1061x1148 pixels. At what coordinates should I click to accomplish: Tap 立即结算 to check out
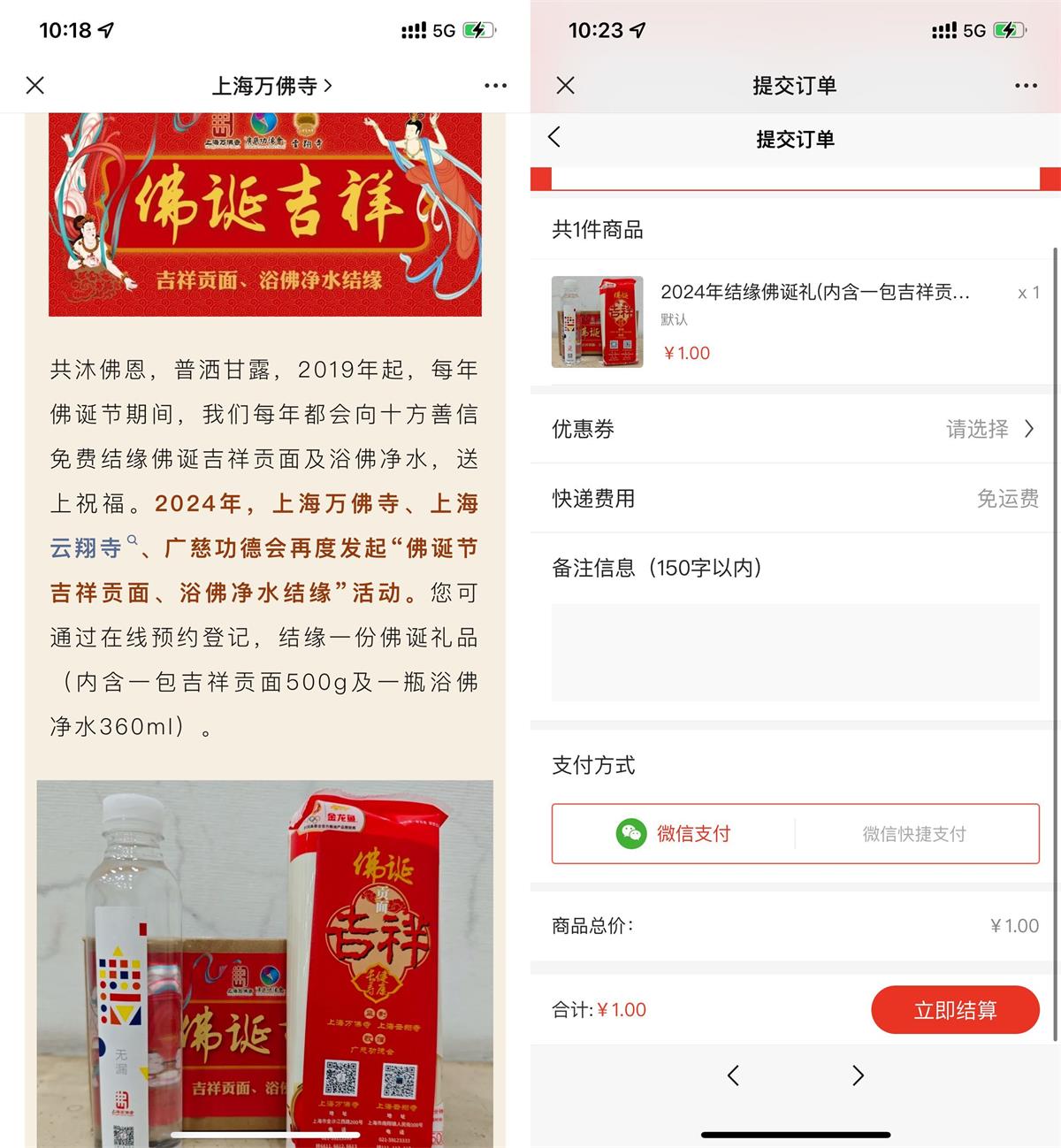[x=954, y=1010]
